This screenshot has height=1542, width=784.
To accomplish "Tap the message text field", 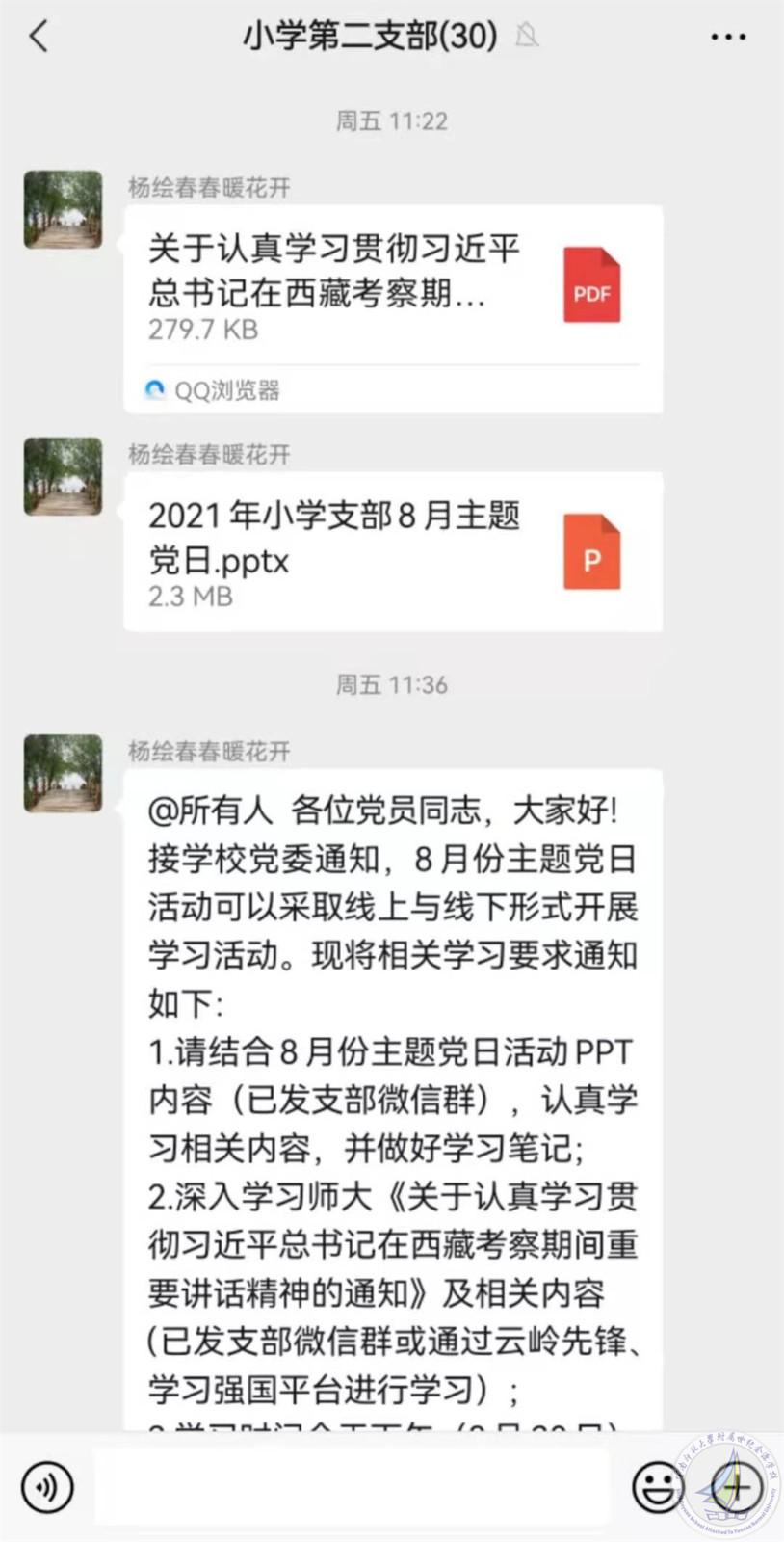I will (x=352, y=1487).
